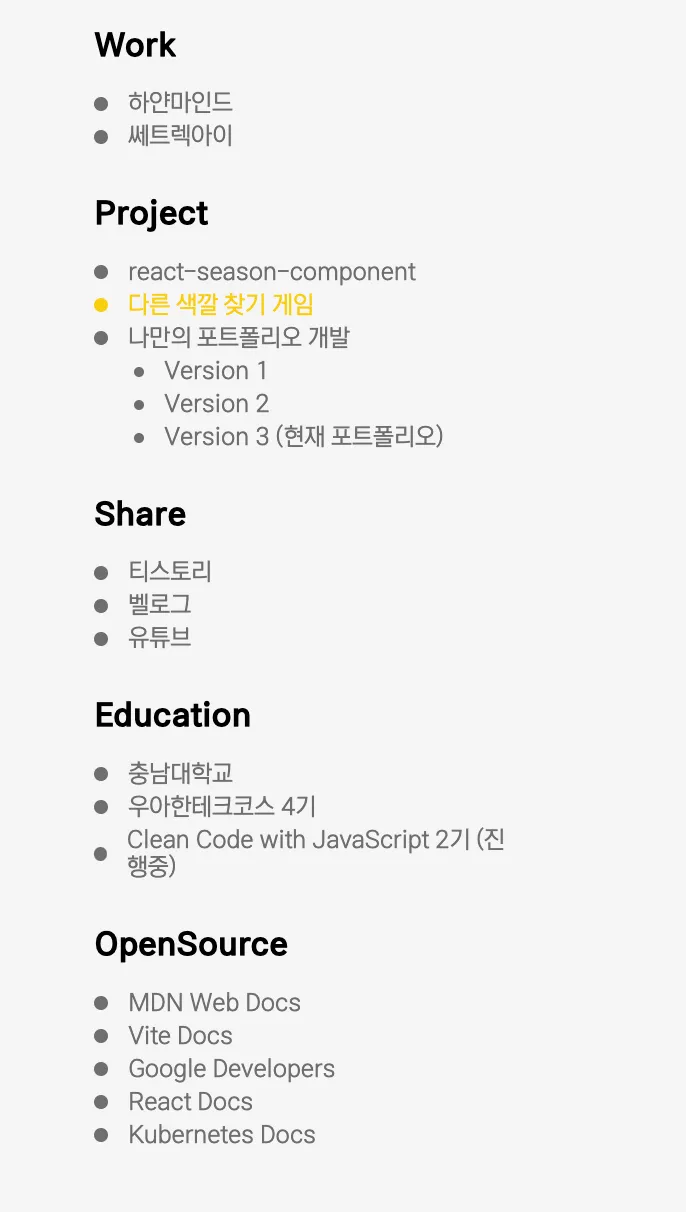
Task: Open the 우아한테크코스 4기 entry
Action: click(222, 806)
